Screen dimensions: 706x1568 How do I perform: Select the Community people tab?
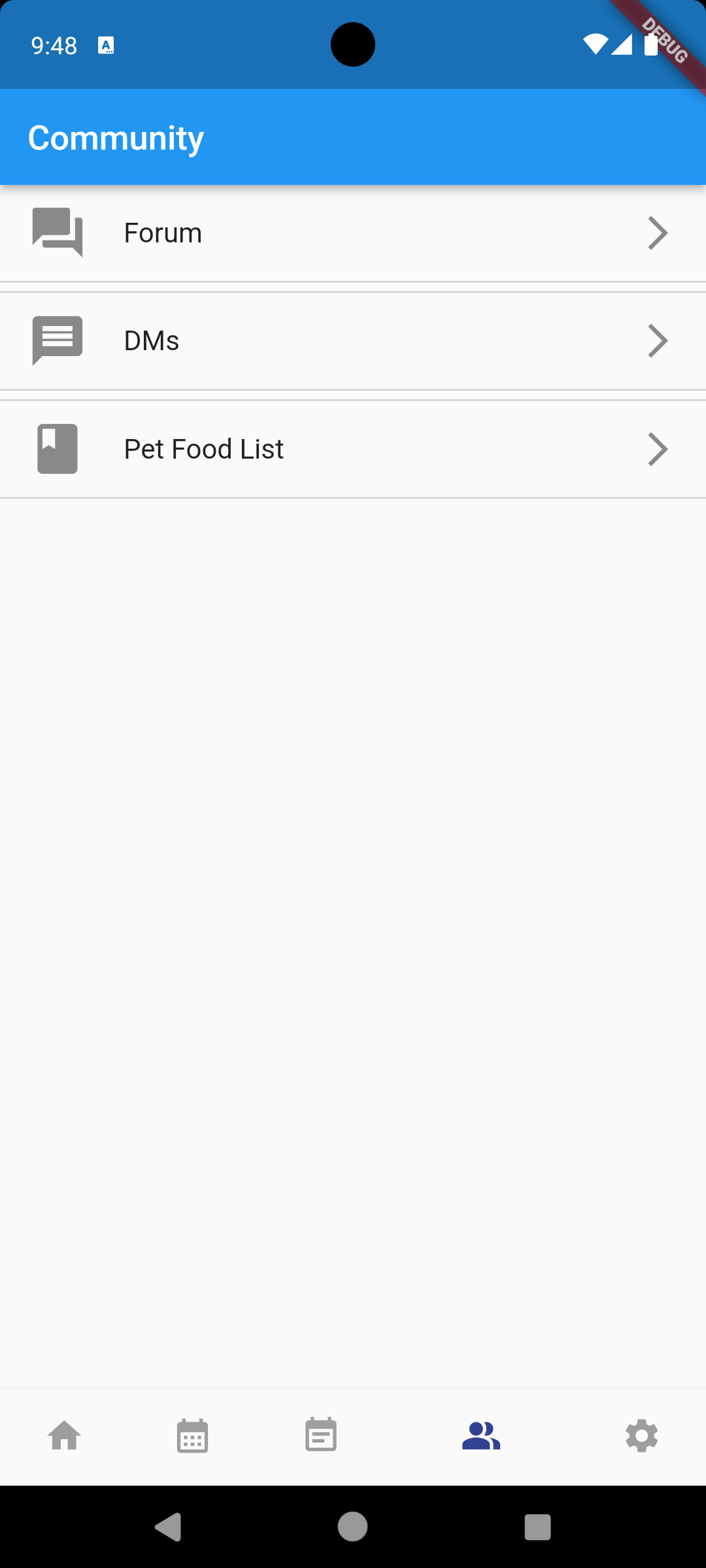(x=481, y=1436)
